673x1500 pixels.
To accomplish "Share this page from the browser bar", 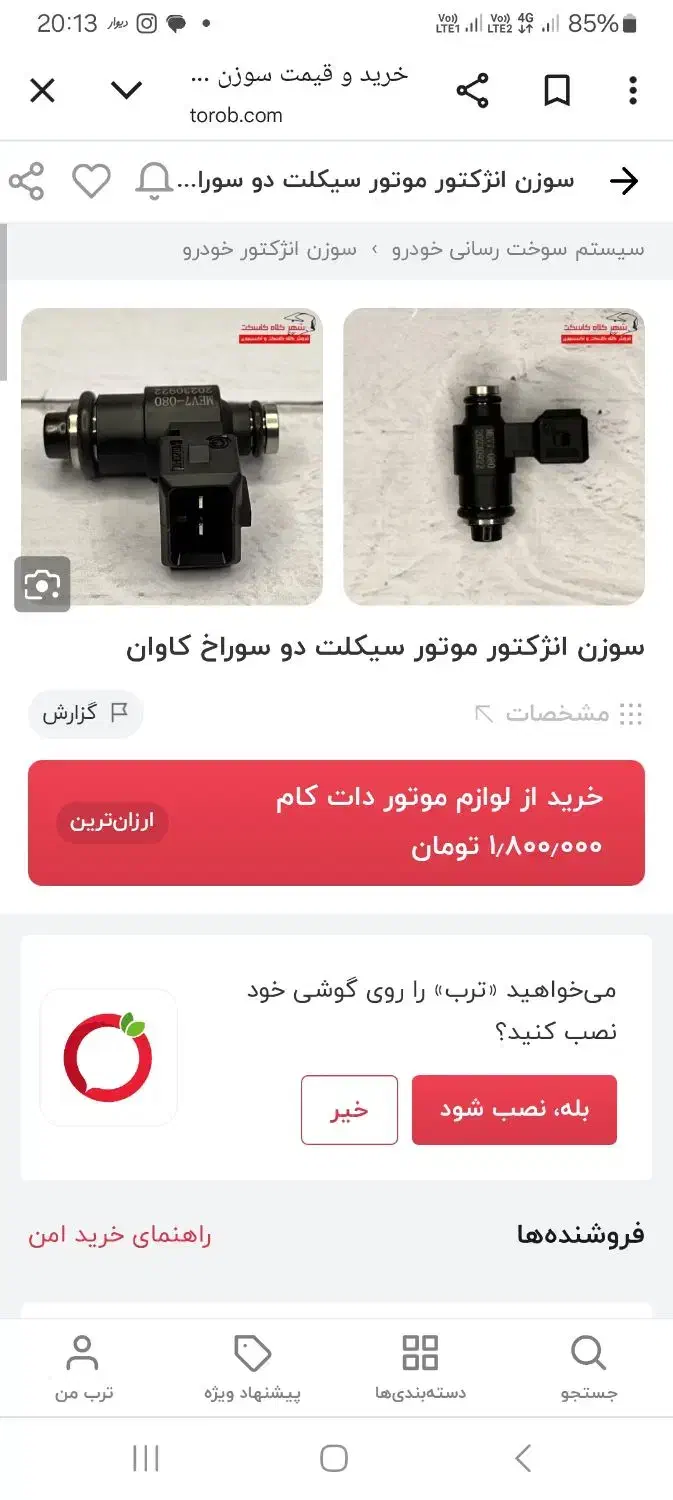I will pyautogui.click(x=472, y=92).
